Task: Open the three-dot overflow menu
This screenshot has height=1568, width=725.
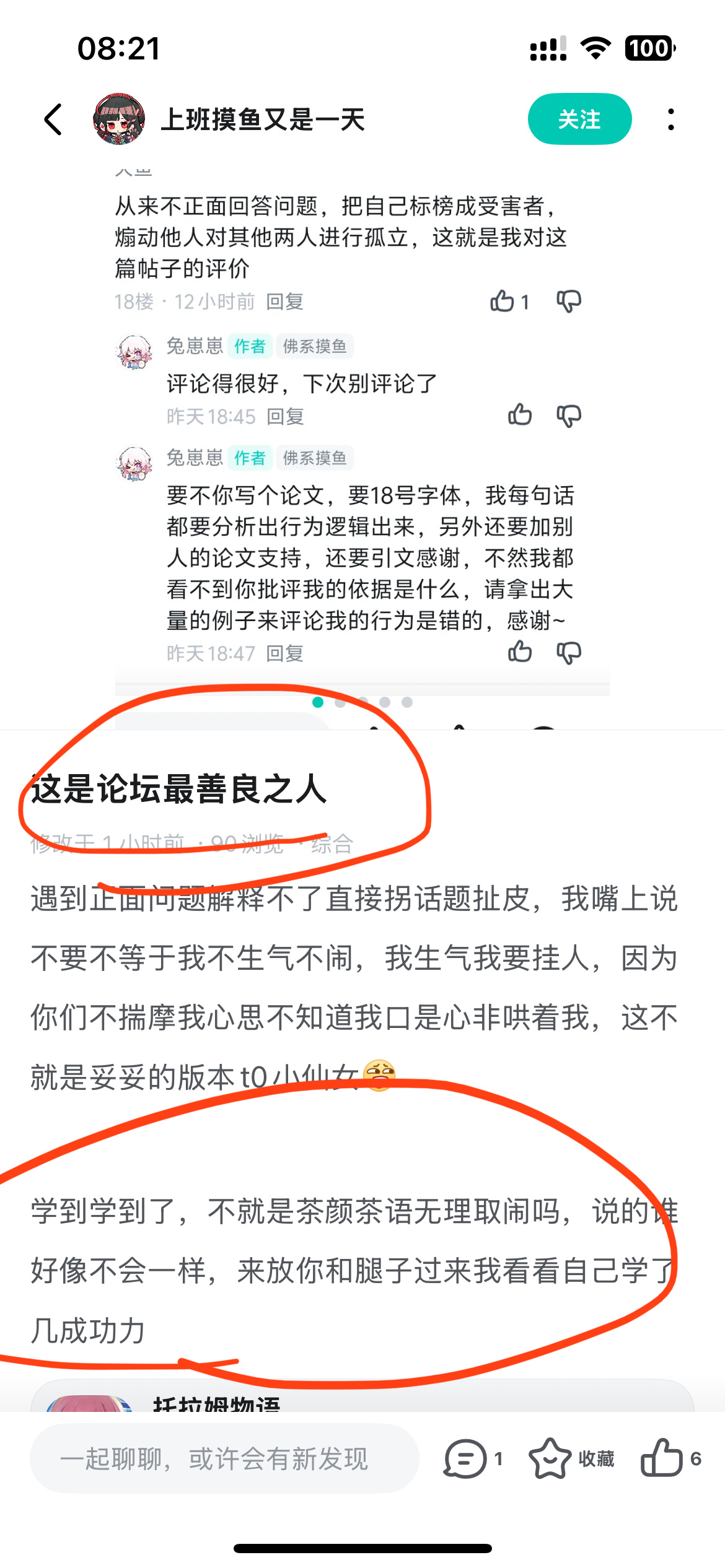Action: [671, 119]
